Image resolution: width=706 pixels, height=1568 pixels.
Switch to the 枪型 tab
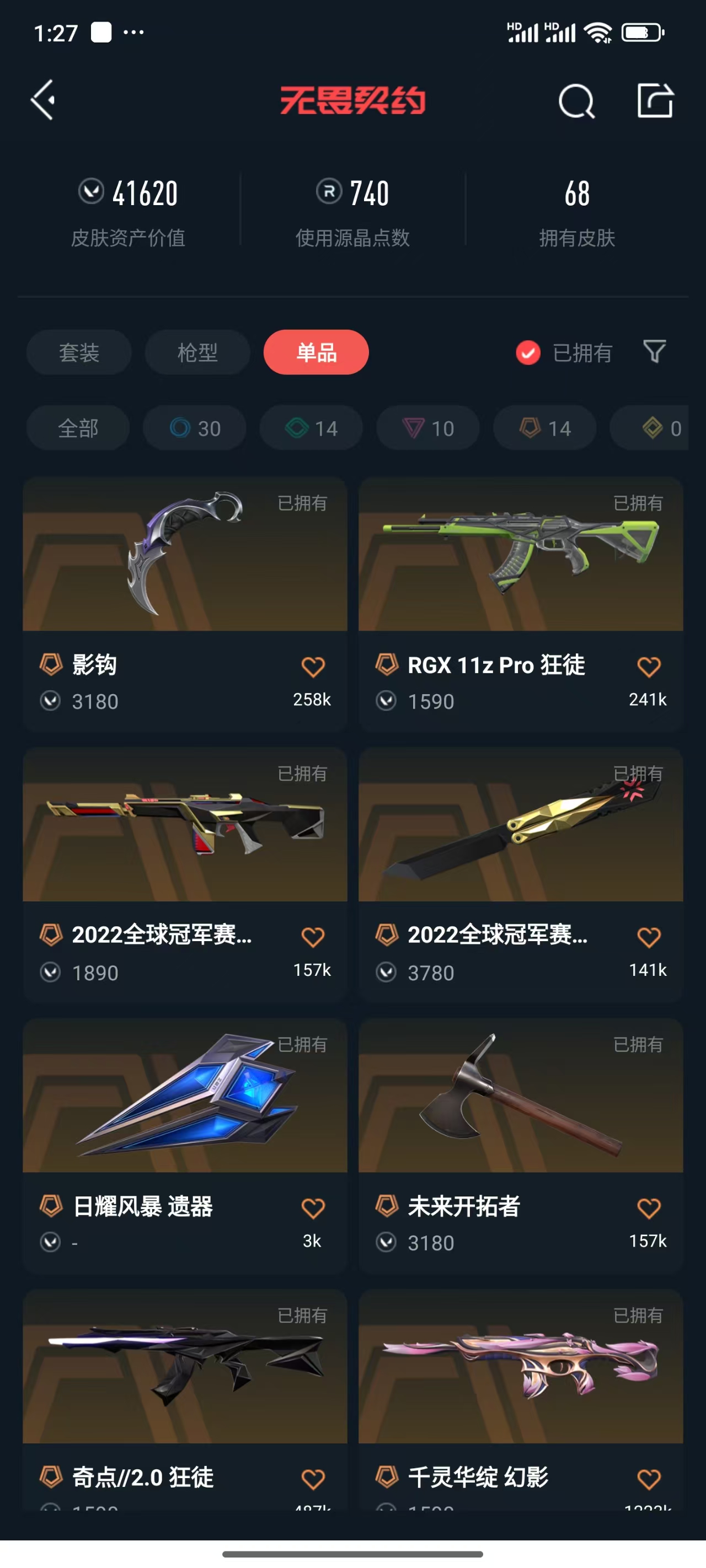click(x=197, y=352)
